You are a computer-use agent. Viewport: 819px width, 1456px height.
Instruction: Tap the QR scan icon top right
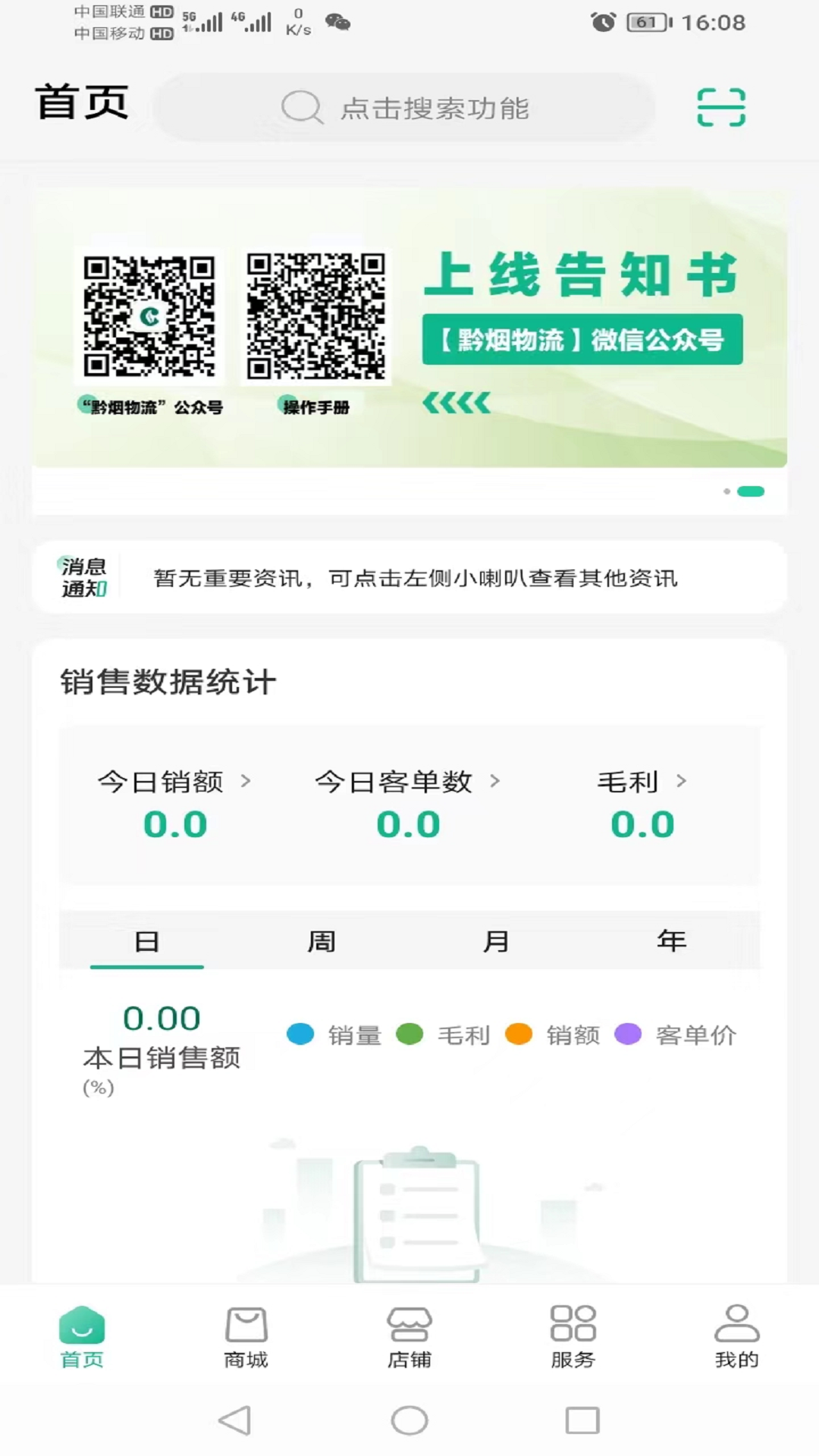[x=720, y=107]
